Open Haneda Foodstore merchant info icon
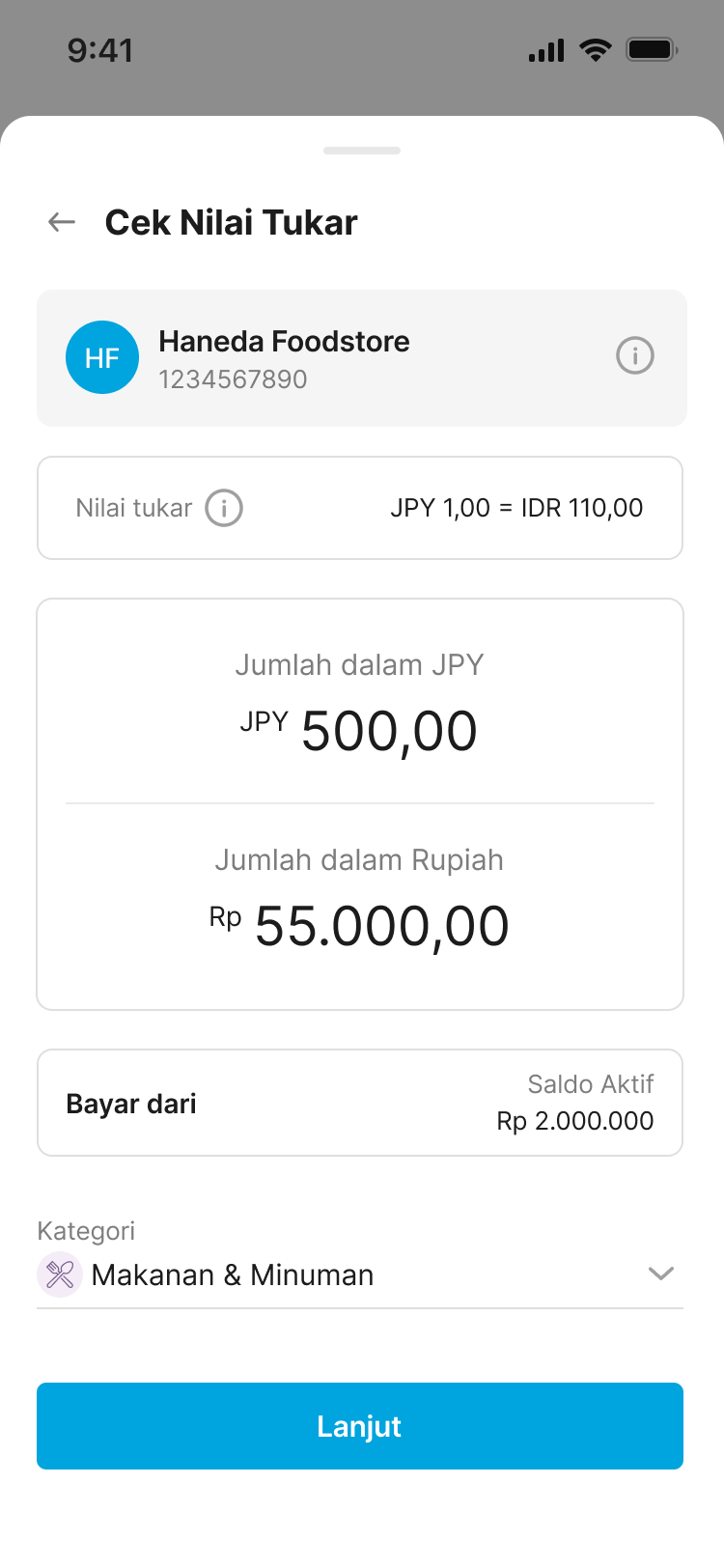Screen dimensions: 724x1568 634,356
